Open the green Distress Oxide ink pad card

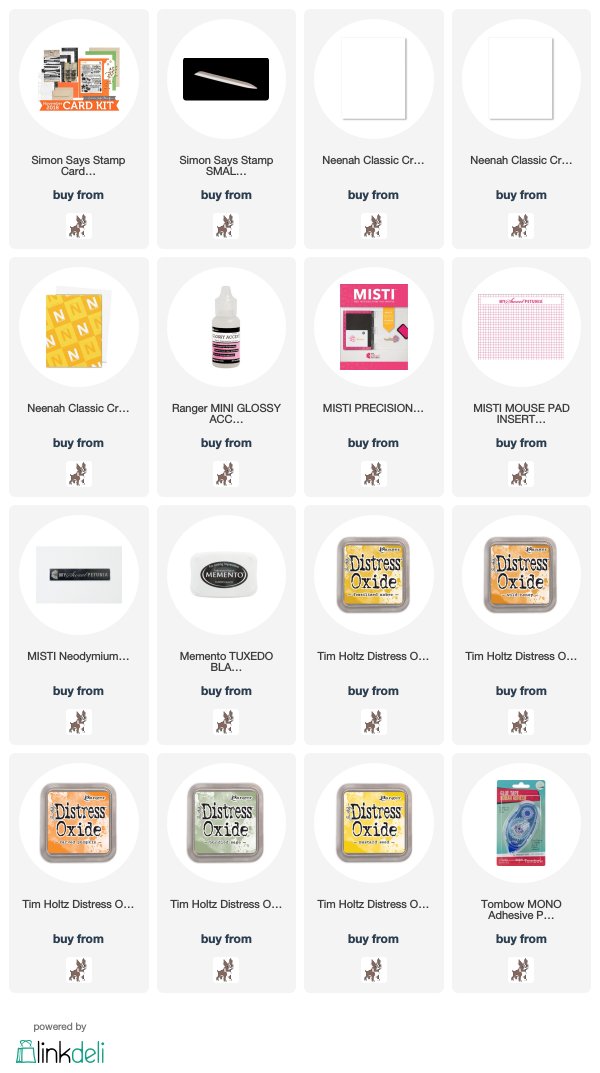click(226, 873)
